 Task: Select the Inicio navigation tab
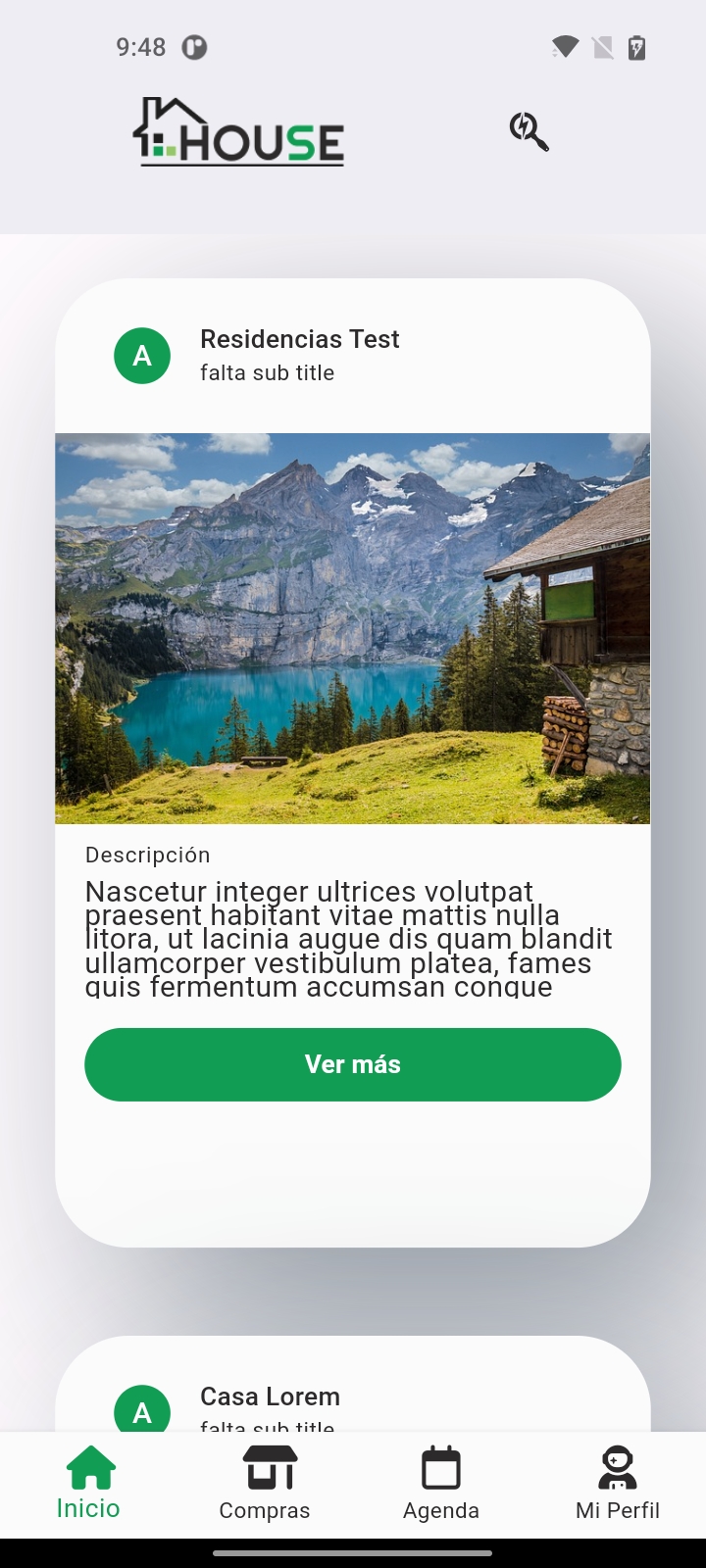(x=88, y=1485)
